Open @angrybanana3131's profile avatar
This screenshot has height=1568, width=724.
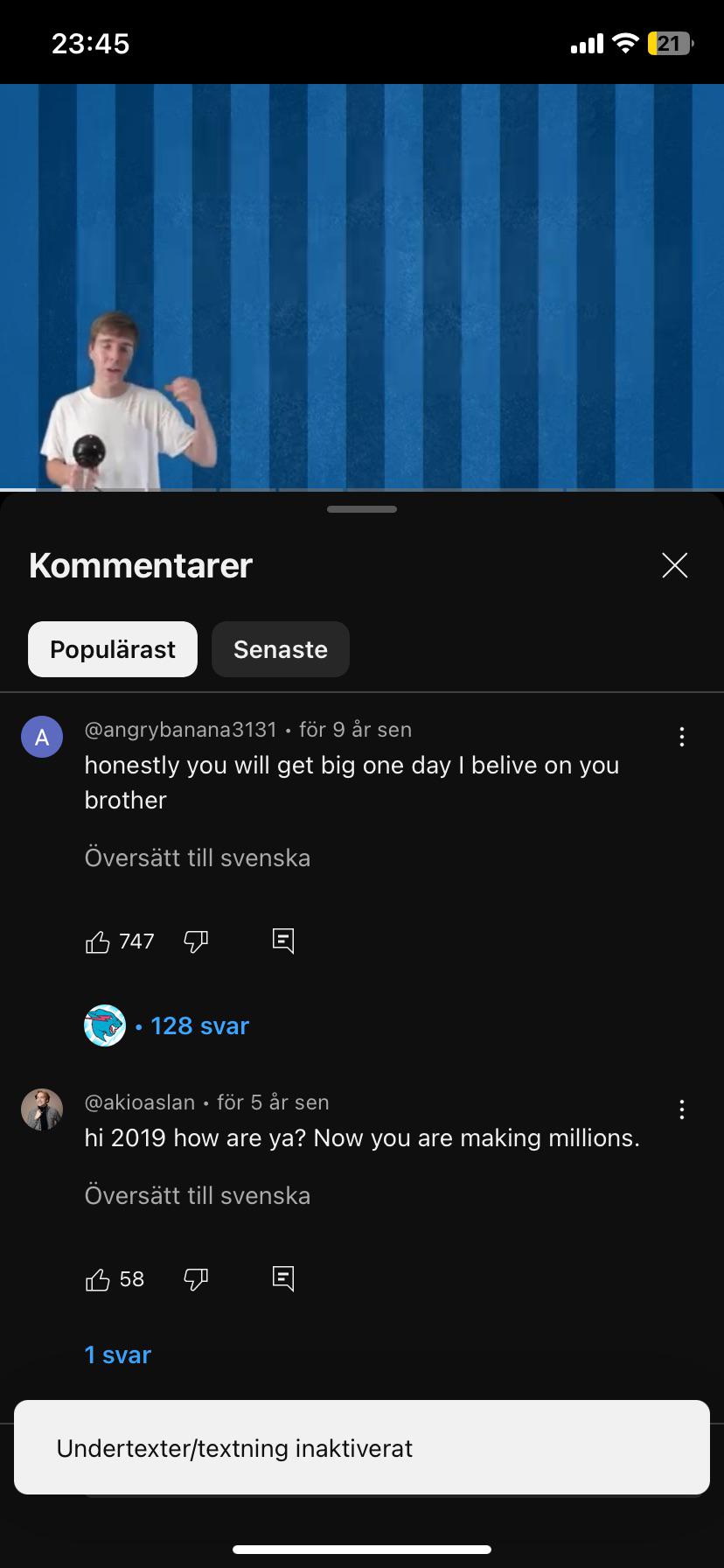click(42, 737)
